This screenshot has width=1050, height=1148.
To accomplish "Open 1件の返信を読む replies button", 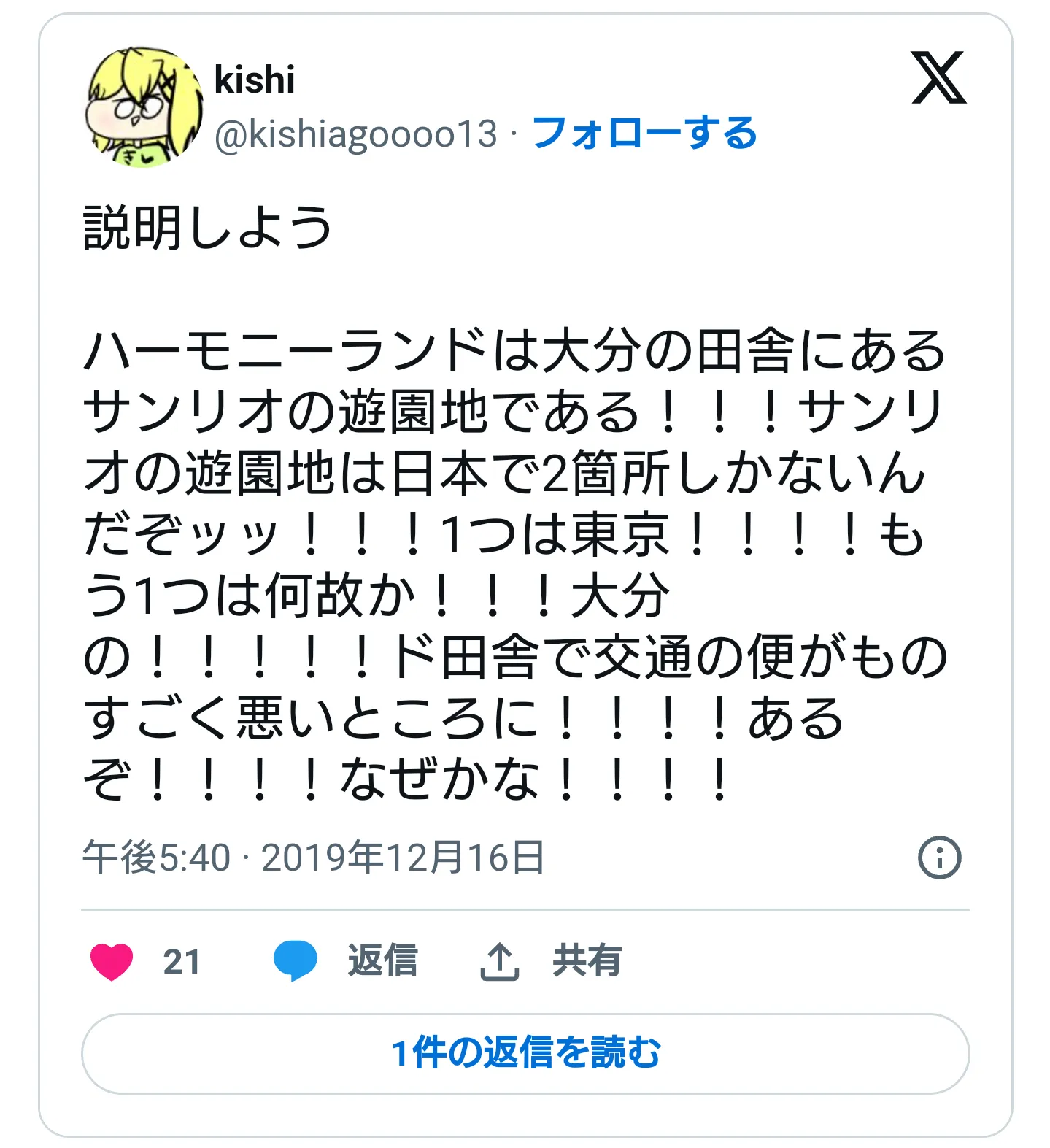I will [525, 1053].
